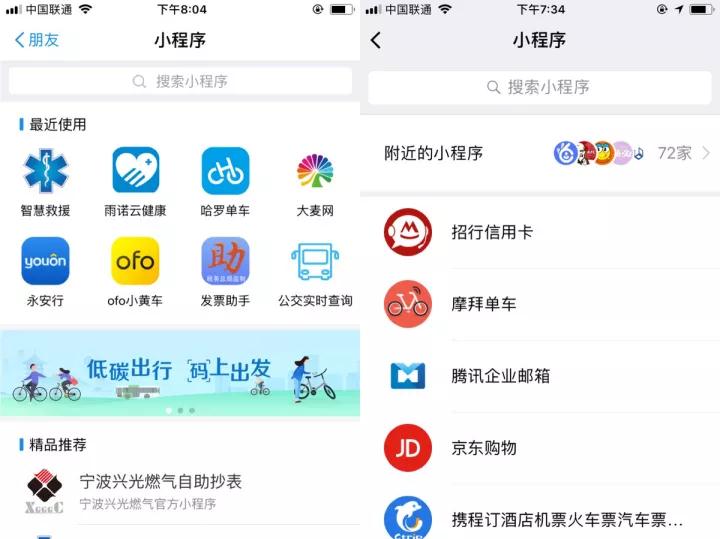The height and width of the screenshot is (539, 720).
Task: Select 摩拜单车
Action: [x=540, y=304]
